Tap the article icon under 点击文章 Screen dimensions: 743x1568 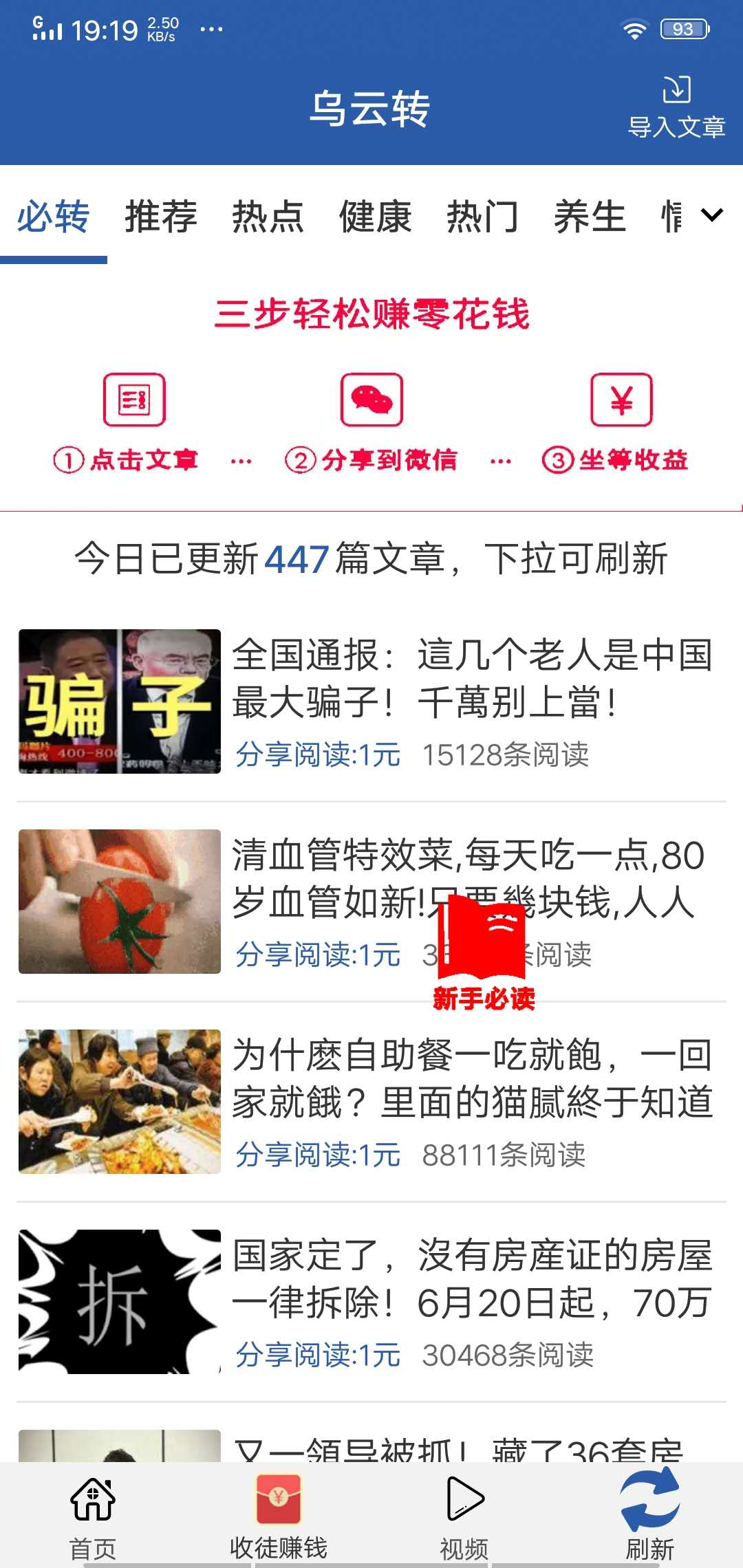tap(135, 401)
